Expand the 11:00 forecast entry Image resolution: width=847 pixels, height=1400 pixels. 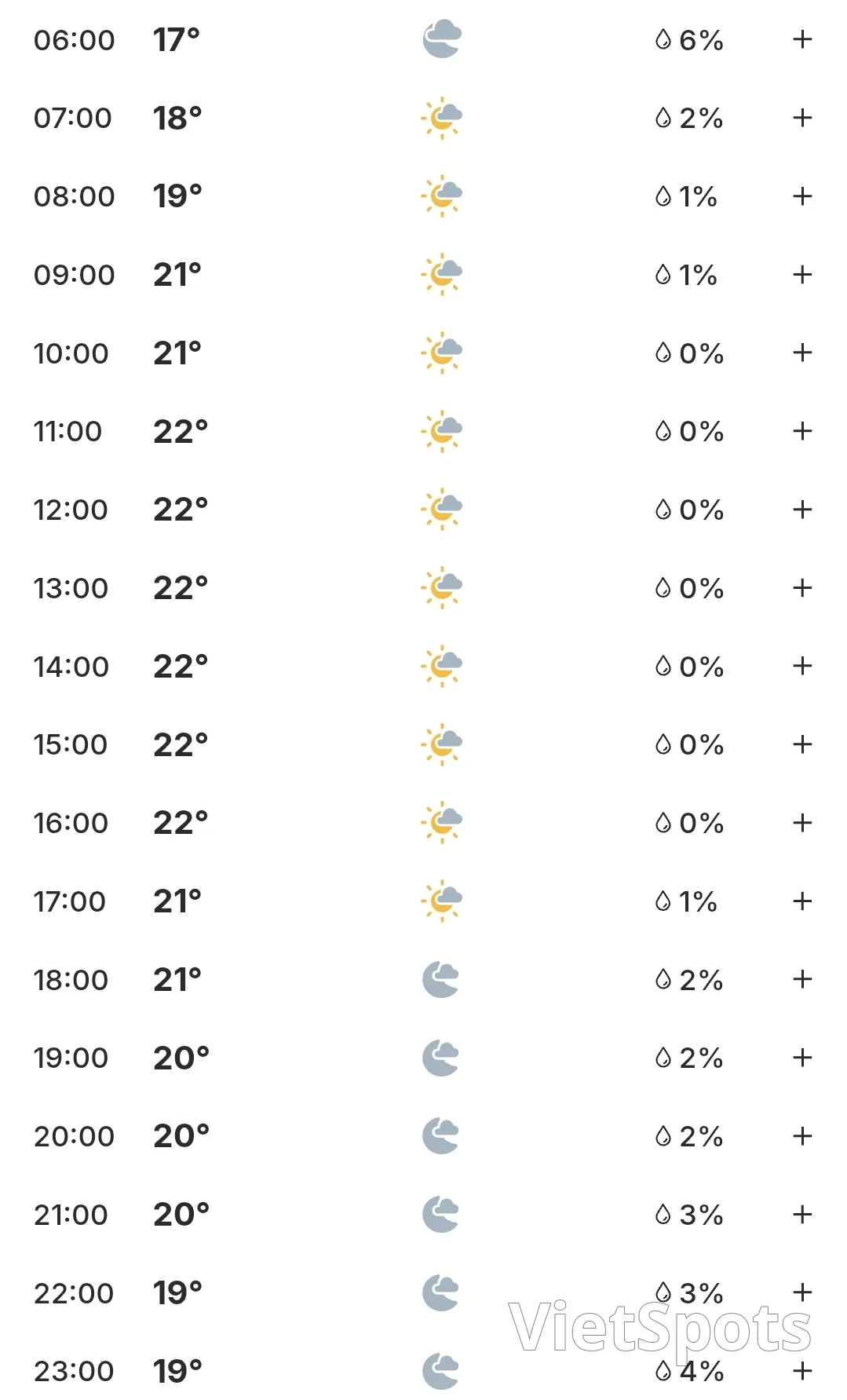coord(801,431)
